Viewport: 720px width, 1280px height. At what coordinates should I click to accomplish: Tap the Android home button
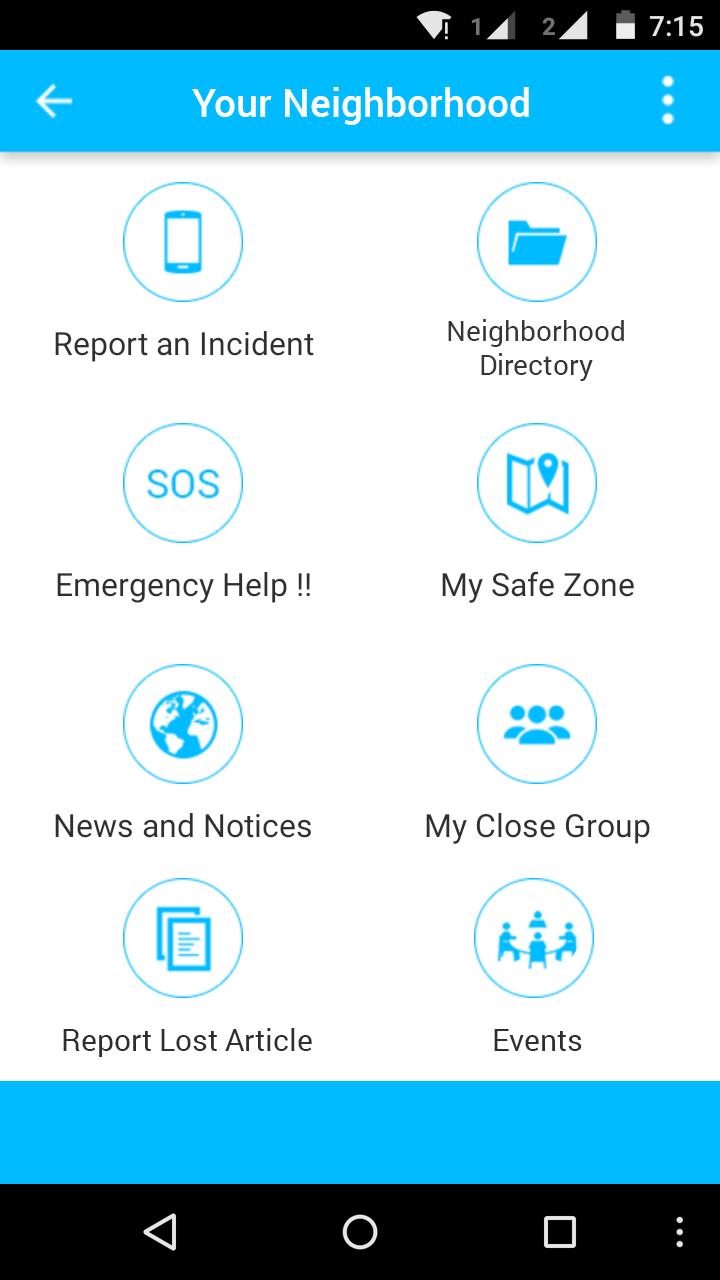pos(360,1234)
